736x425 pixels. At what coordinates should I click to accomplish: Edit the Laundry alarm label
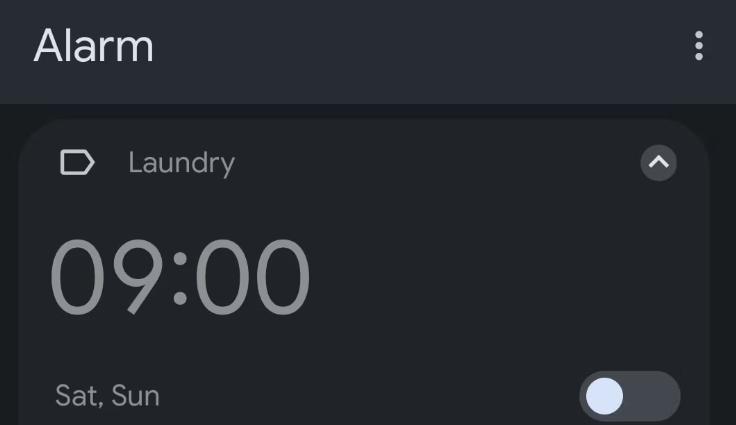[x=181, y=163]
